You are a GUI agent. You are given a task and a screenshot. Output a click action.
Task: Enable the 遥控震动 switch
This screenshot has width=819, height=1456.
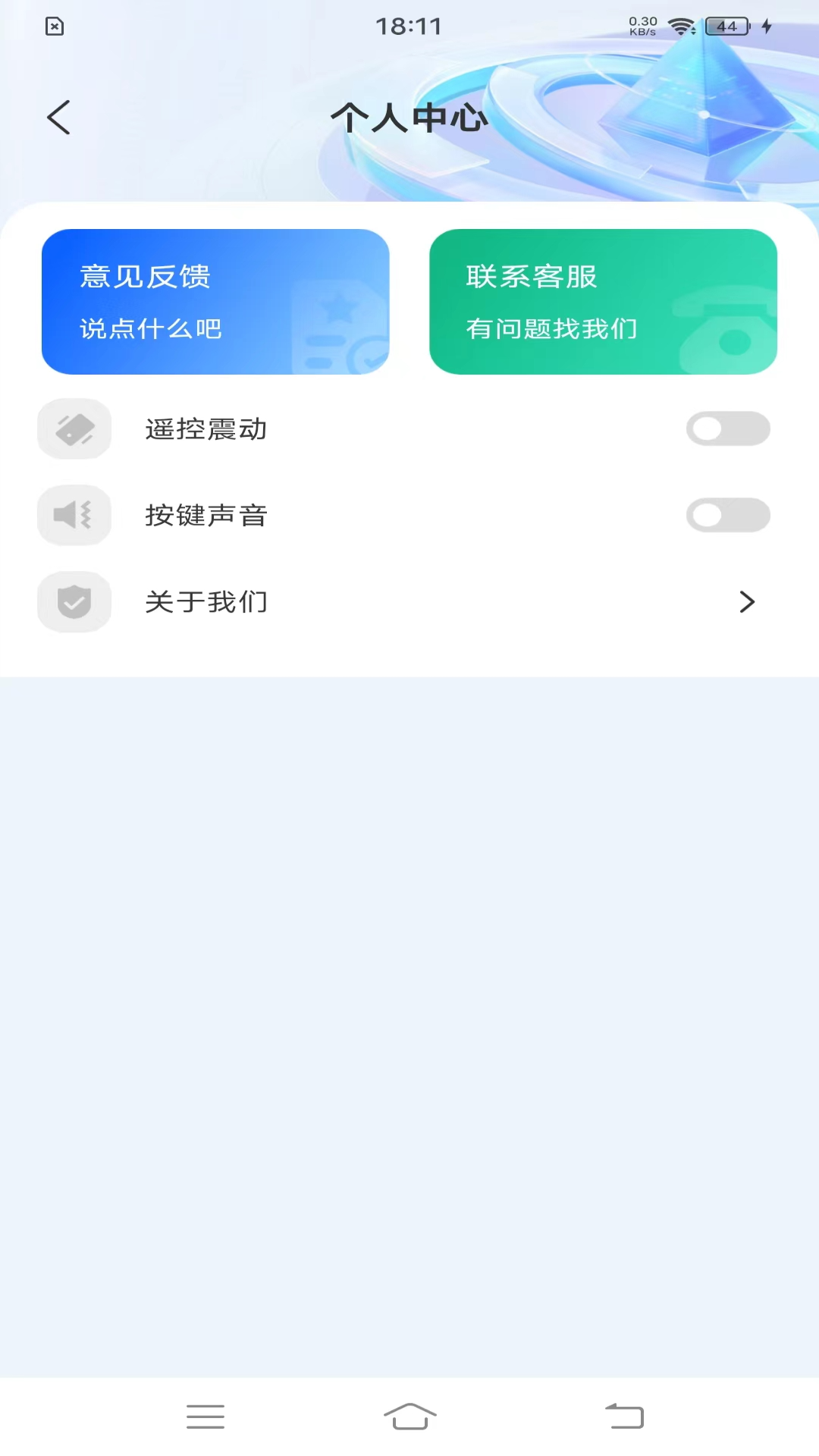tap(727, 429)
